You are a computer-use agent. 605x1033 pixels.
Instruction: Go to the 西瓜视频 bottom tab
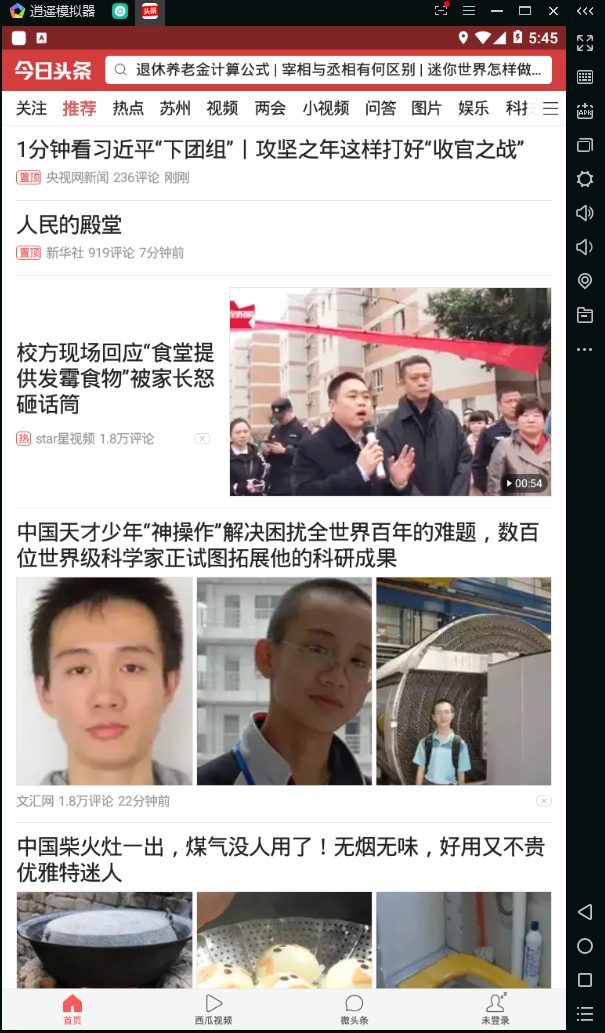pos(213,1009)
